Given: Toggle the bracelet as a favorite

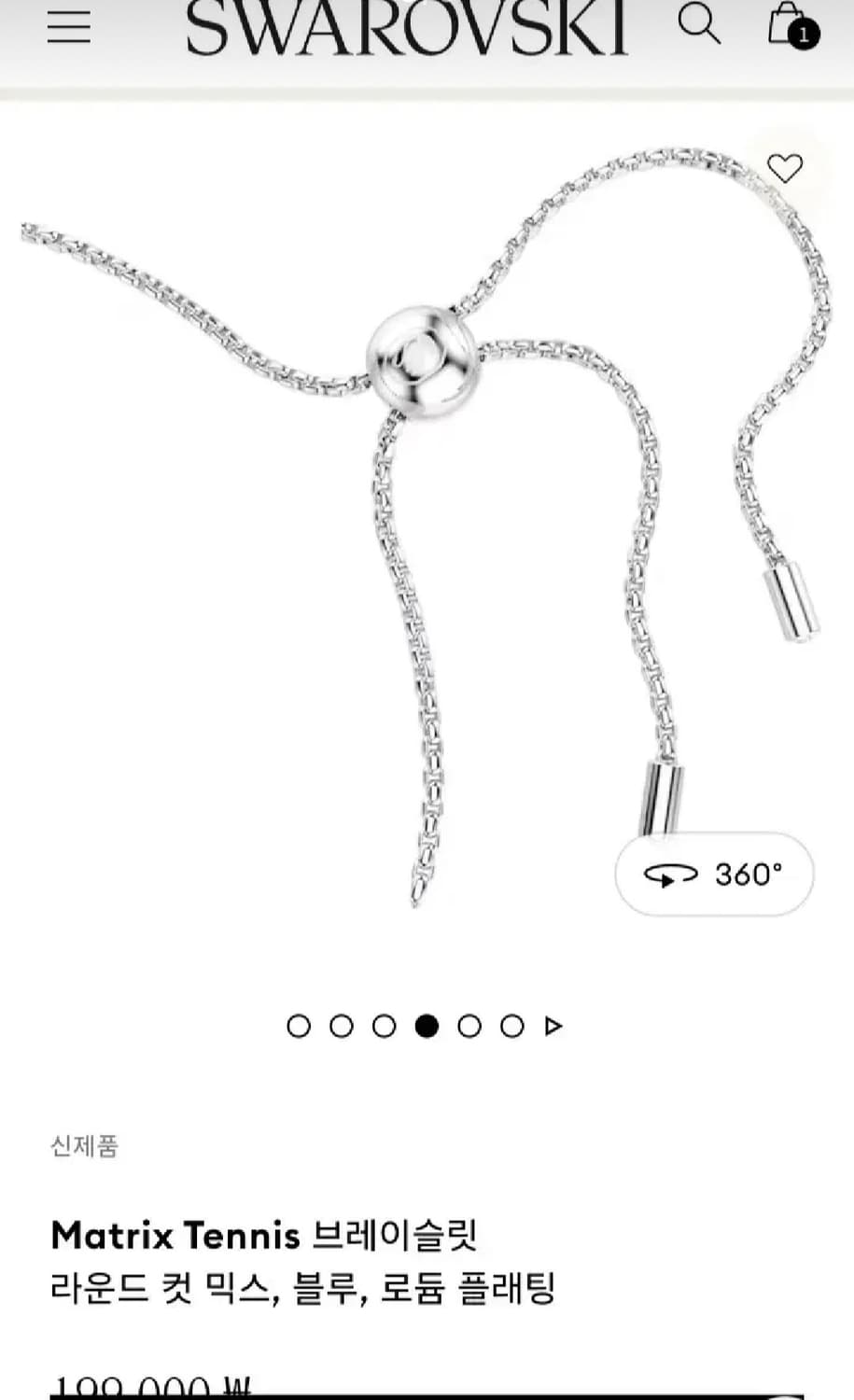Looking at the screenshot, I should pos(785,168).
